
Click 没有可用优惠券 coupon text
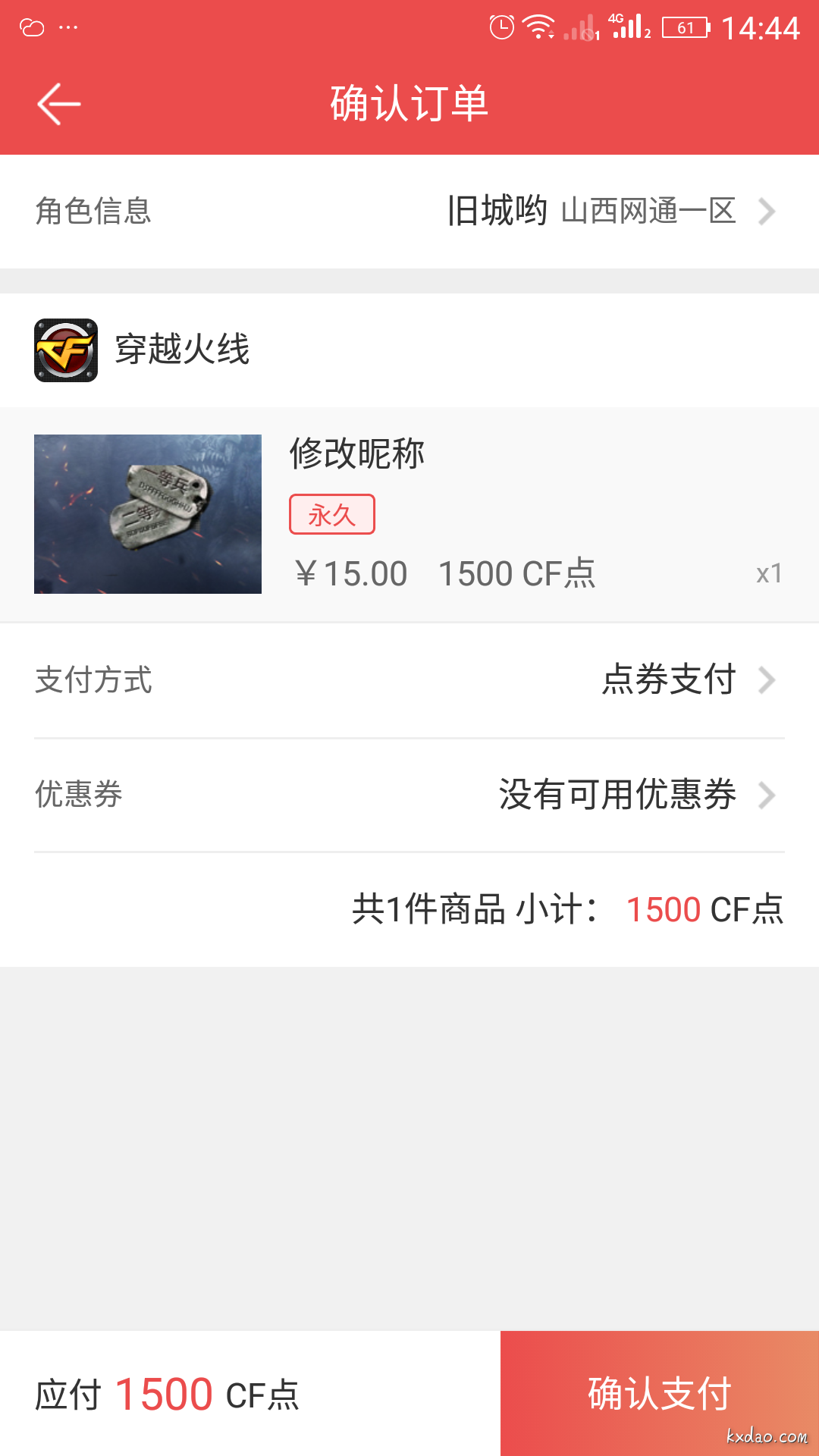(x=617, y=795)
